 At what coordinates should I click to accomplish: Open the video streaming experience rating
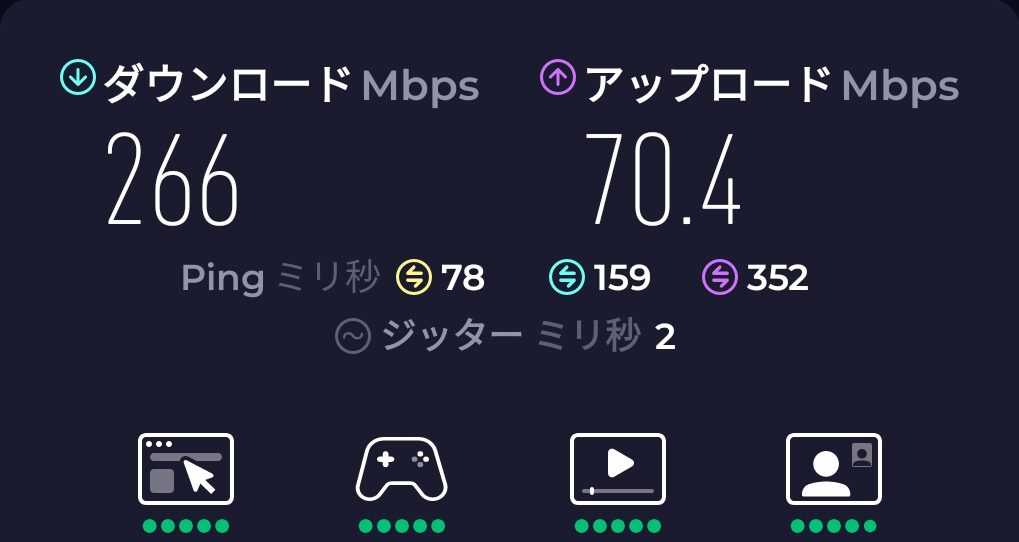(617, 469)
